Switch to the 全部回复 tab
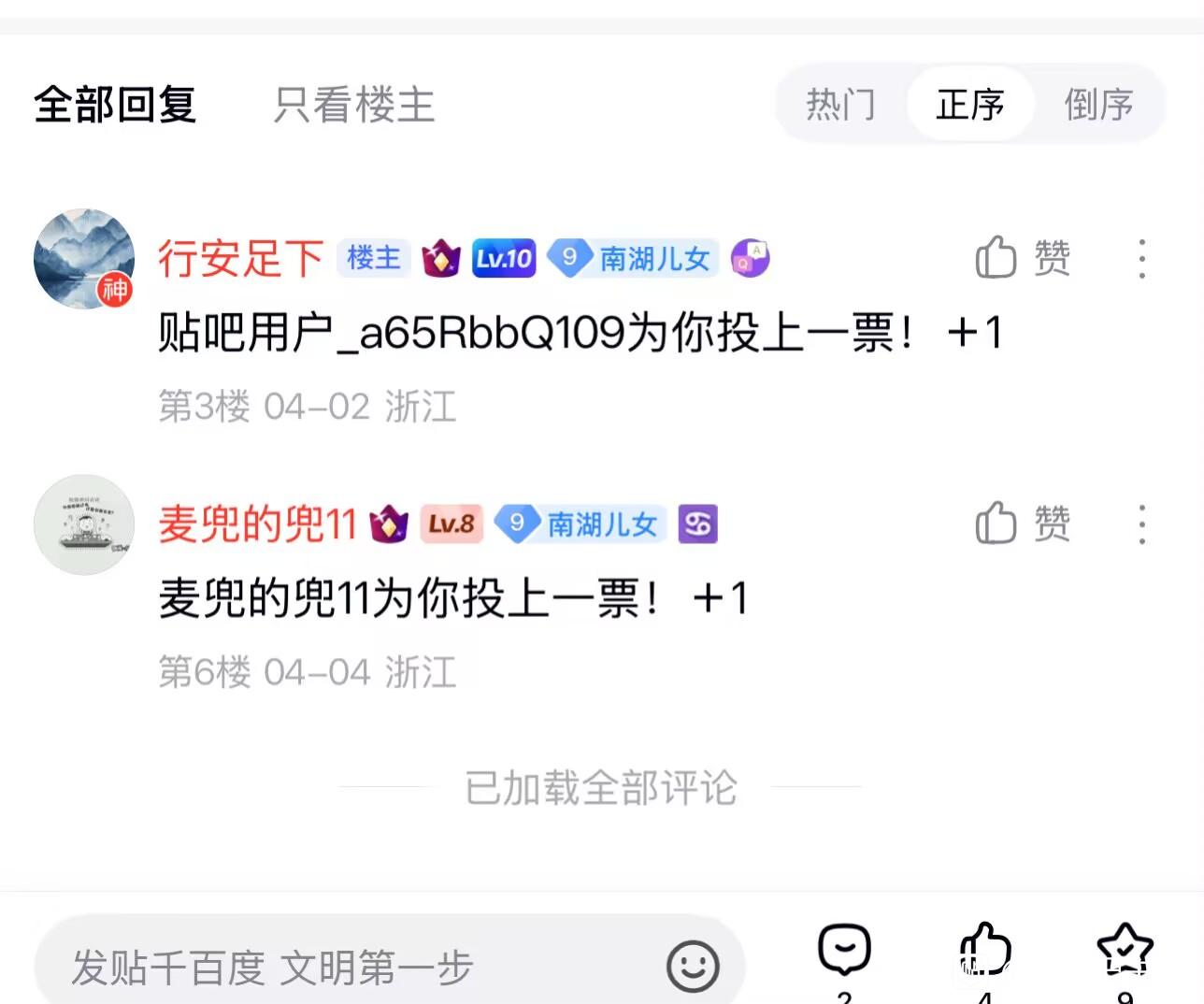1204x1004 pixels. tap(115, 105)
